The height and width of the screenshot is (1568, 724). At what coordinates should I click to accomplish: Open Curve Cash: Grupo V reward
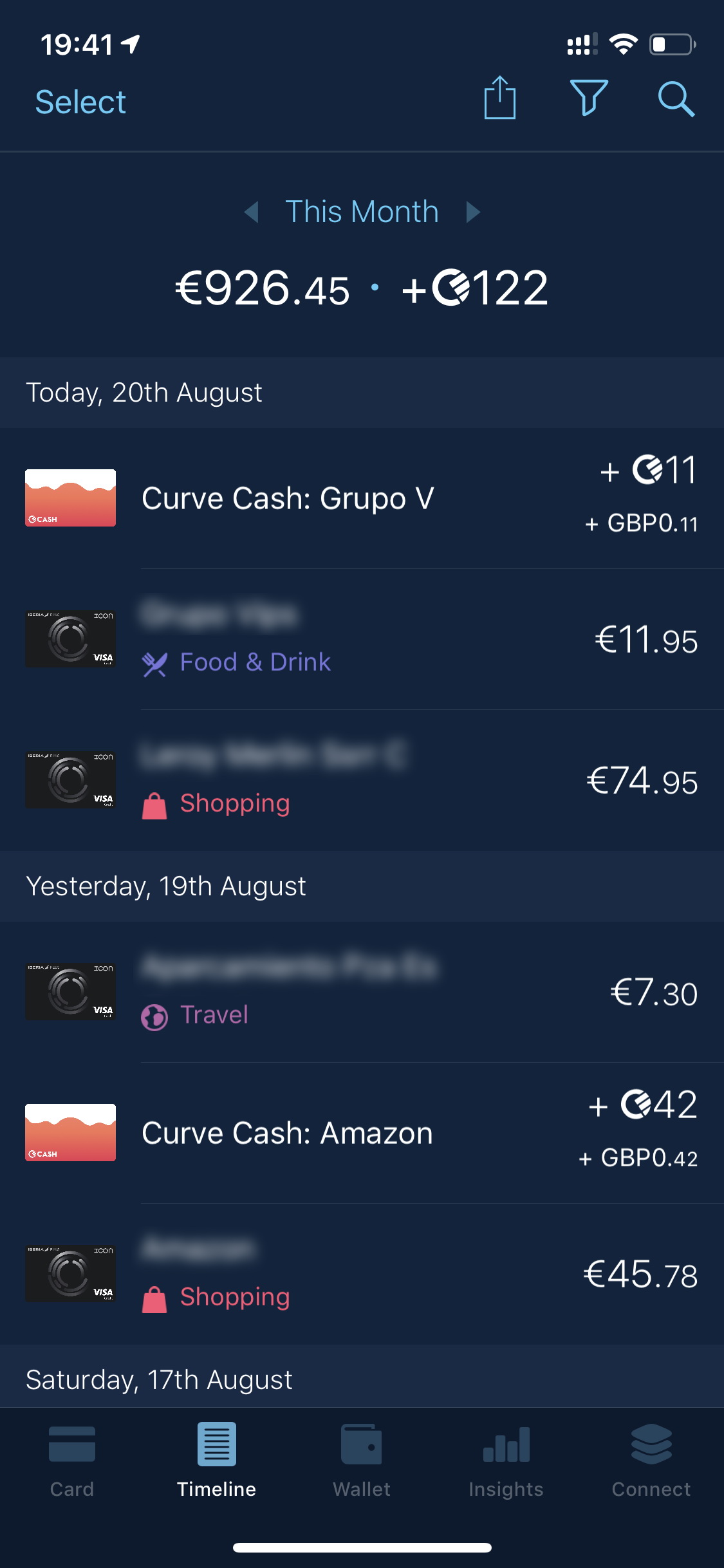pos(362,498)
